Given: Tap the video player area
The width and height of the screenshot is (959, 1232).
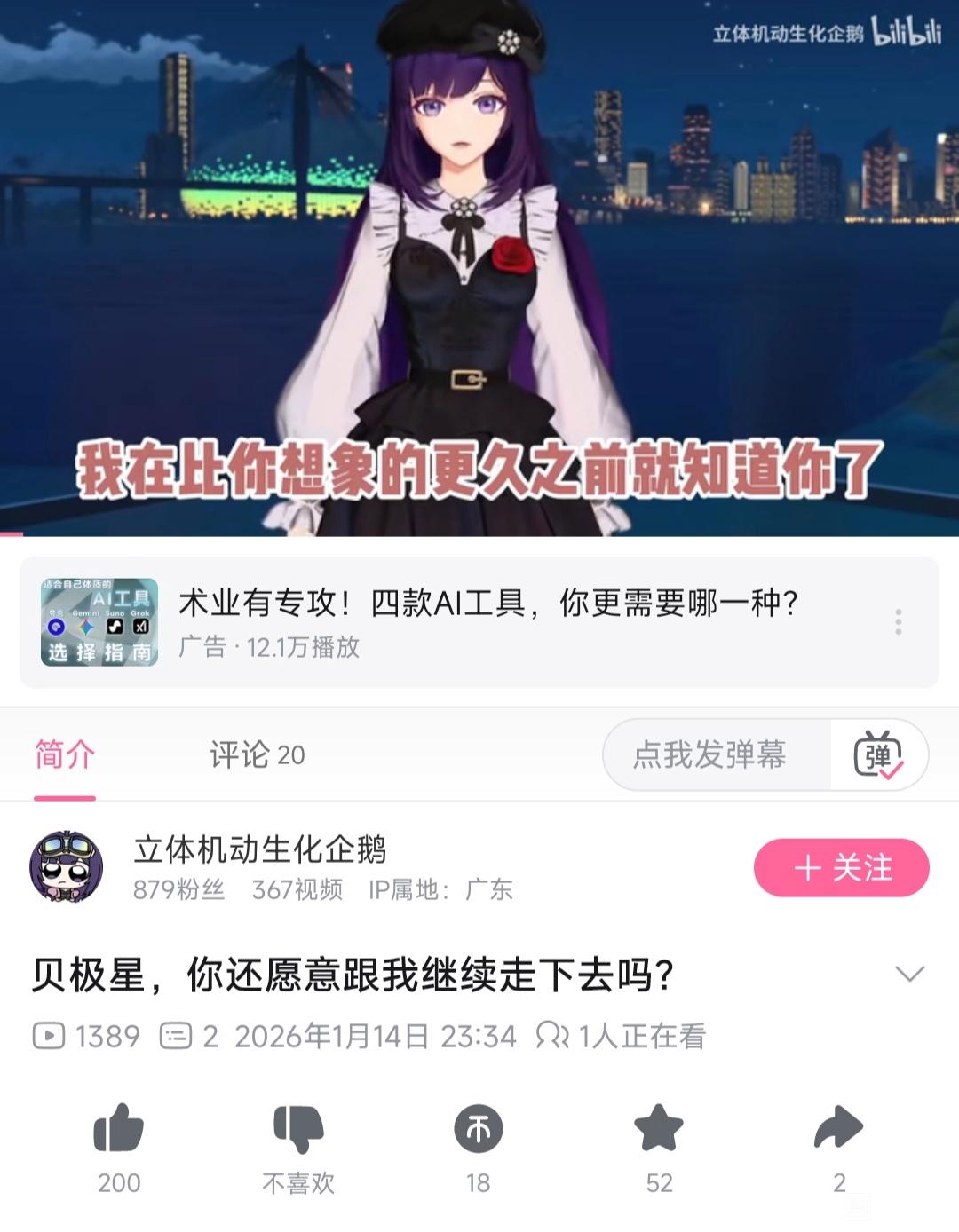Looking at the screenshot, I should click(479, 266).
